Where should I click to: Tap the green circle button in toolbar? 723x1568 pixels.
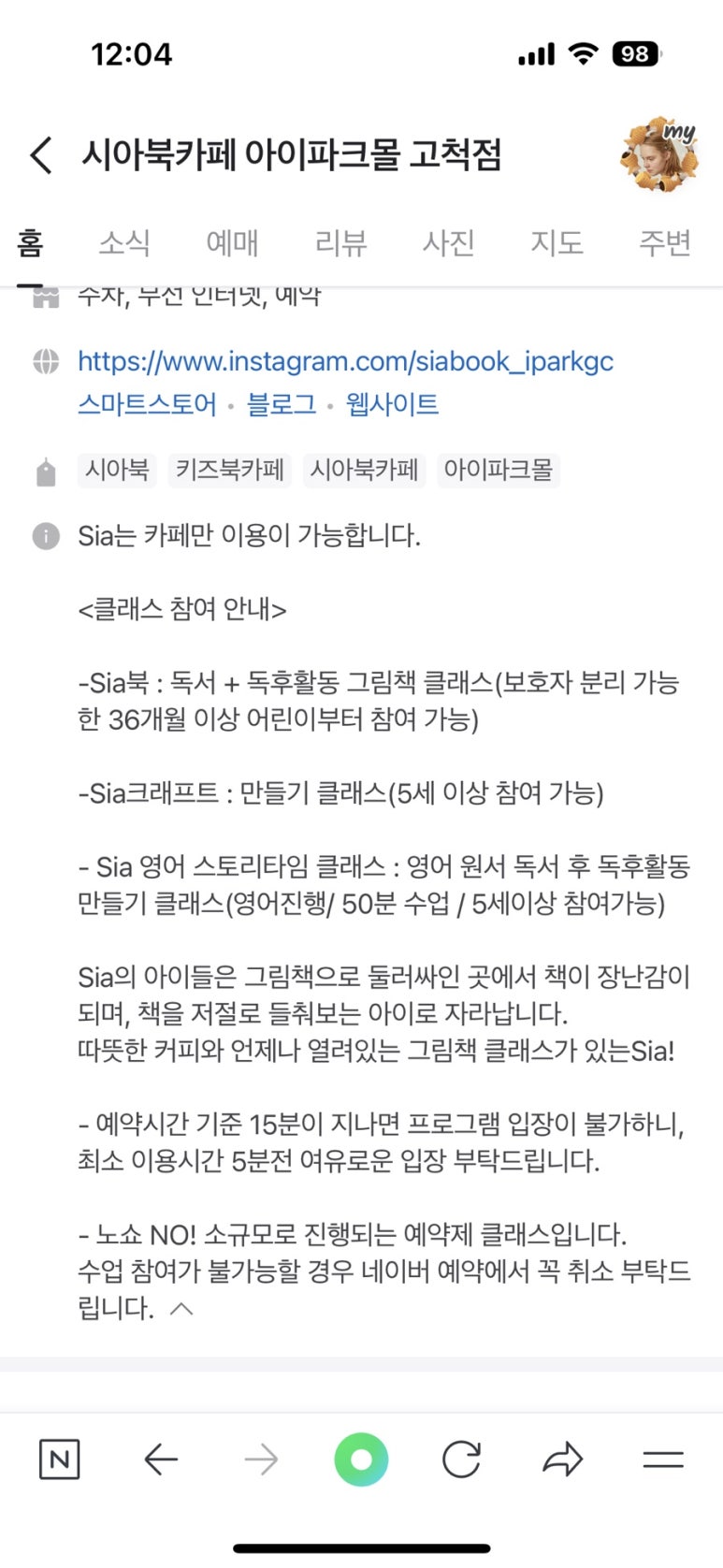[x=361, y=1459]
